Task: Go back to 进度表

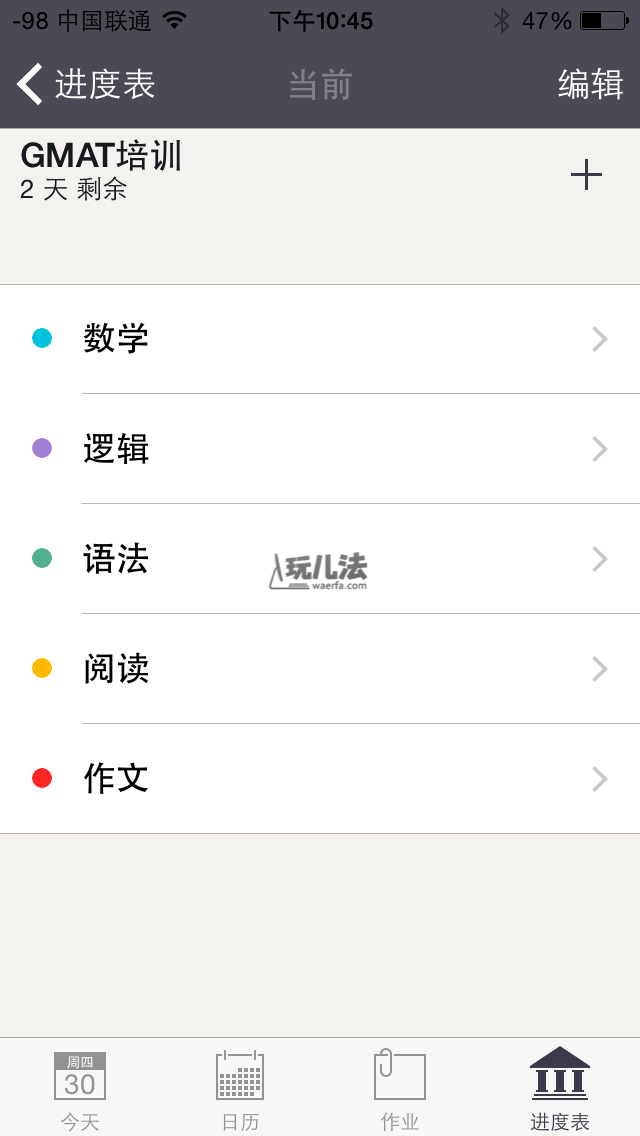Action: pos(86,84)
